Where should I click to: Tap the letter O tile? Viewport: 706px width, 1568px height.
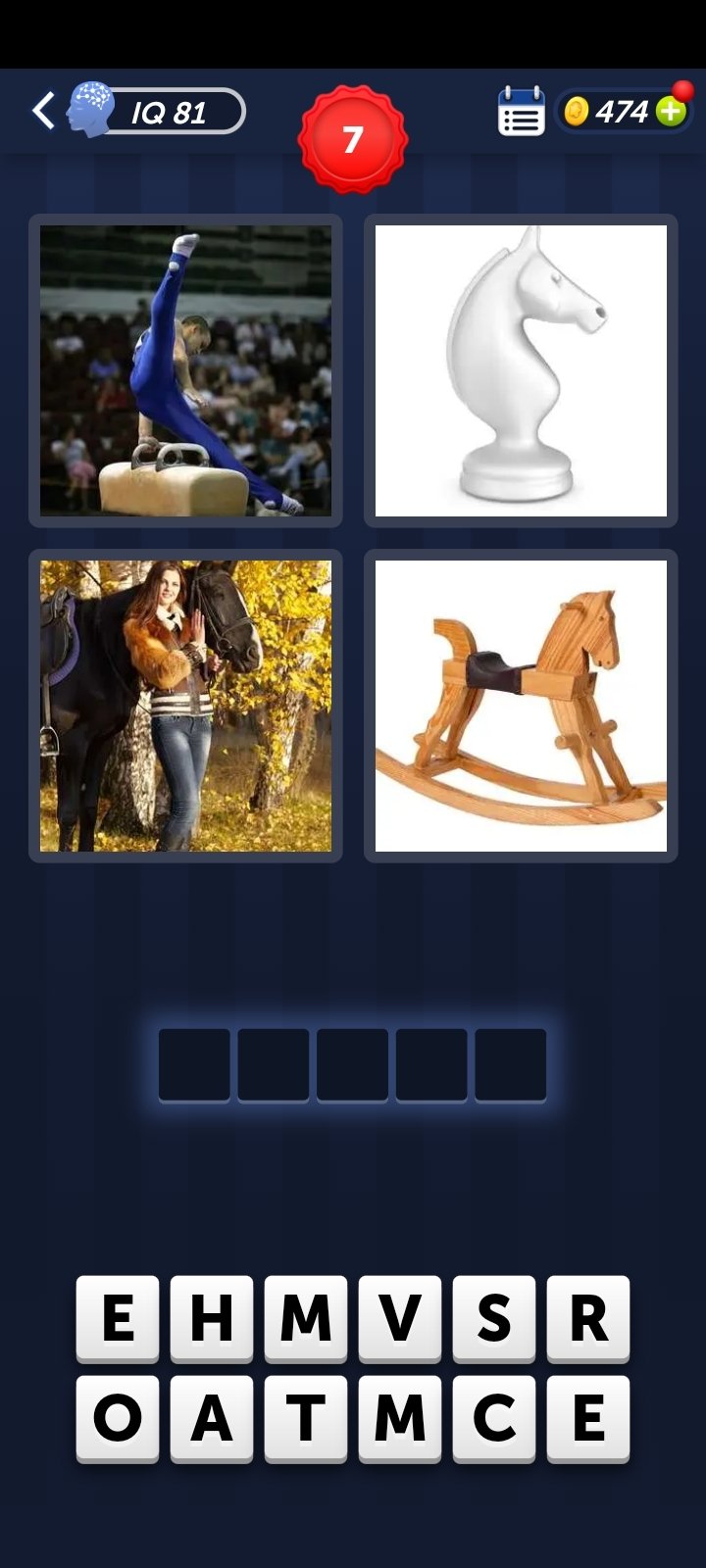point(118,1417)
